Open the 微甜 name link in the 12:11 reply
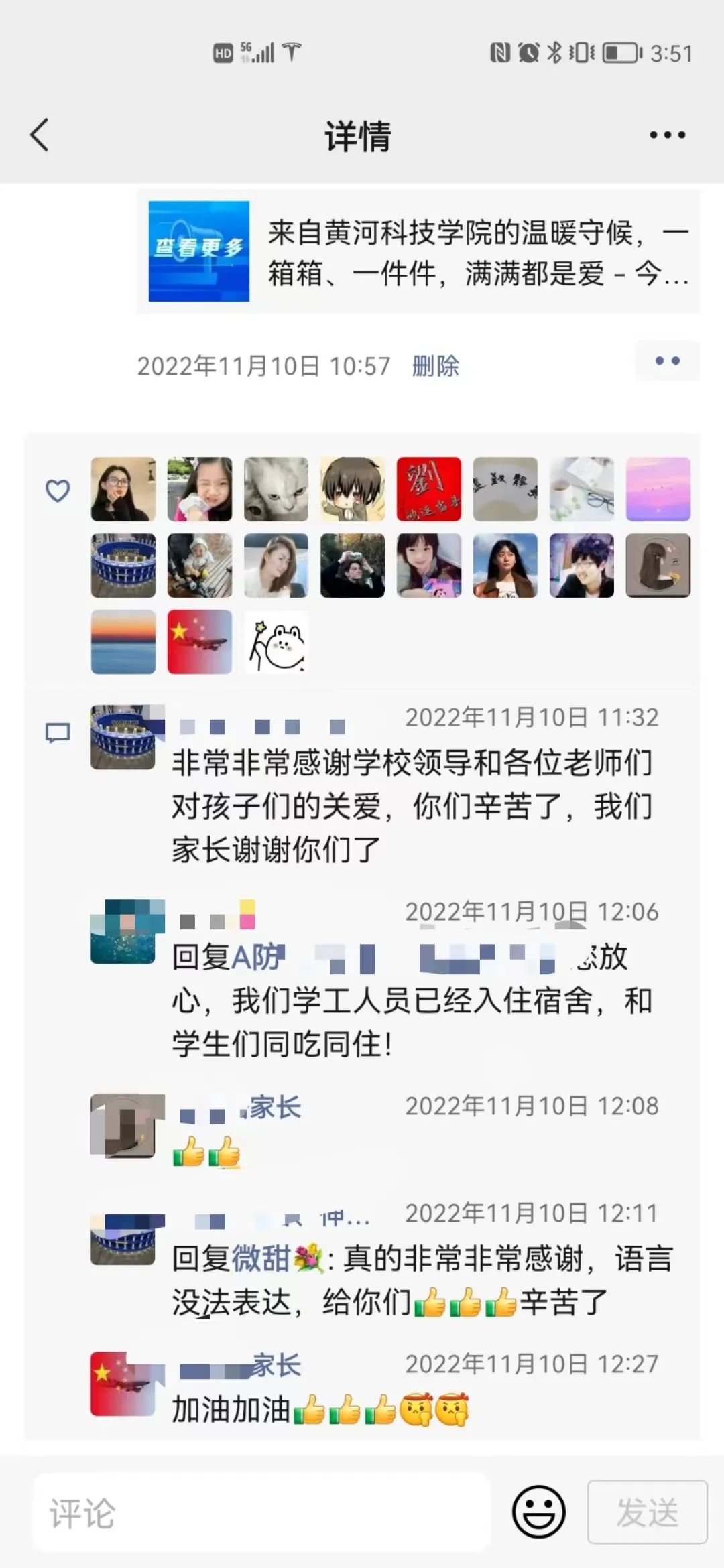The image size is (724, 1568). coord(260,1258)
